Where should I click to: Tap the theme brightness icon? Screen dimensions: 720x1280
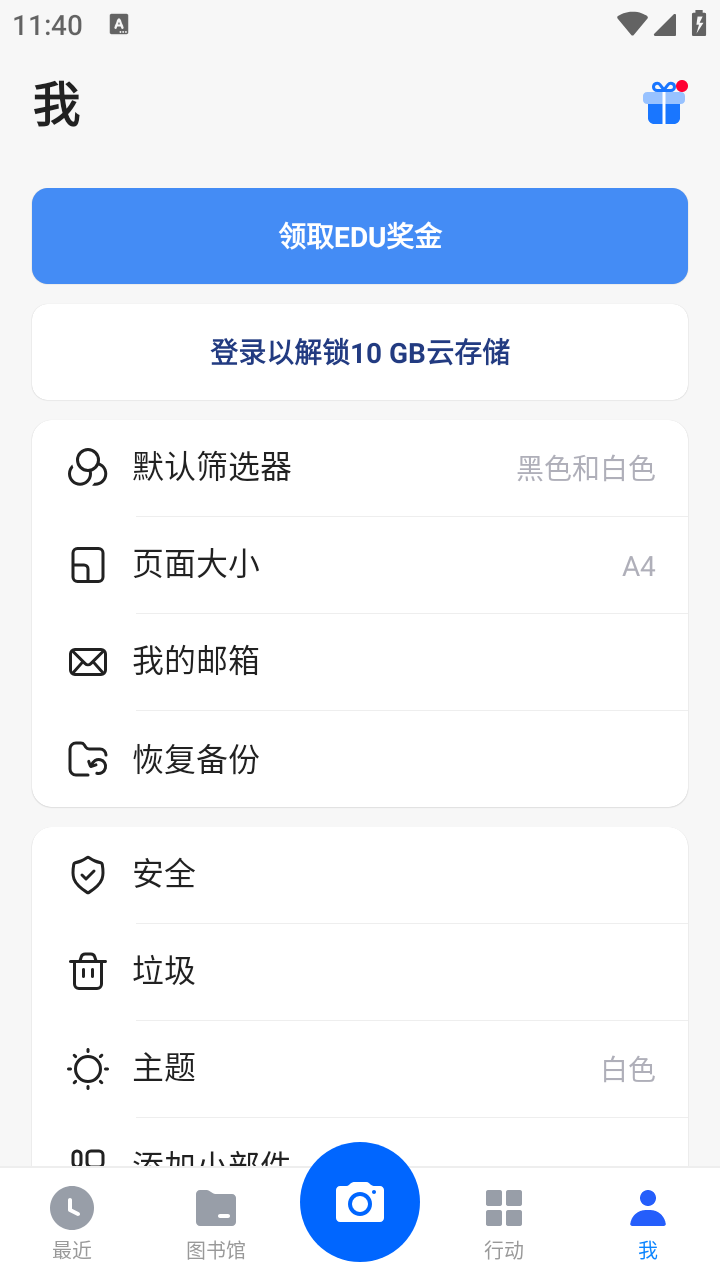87,1068
